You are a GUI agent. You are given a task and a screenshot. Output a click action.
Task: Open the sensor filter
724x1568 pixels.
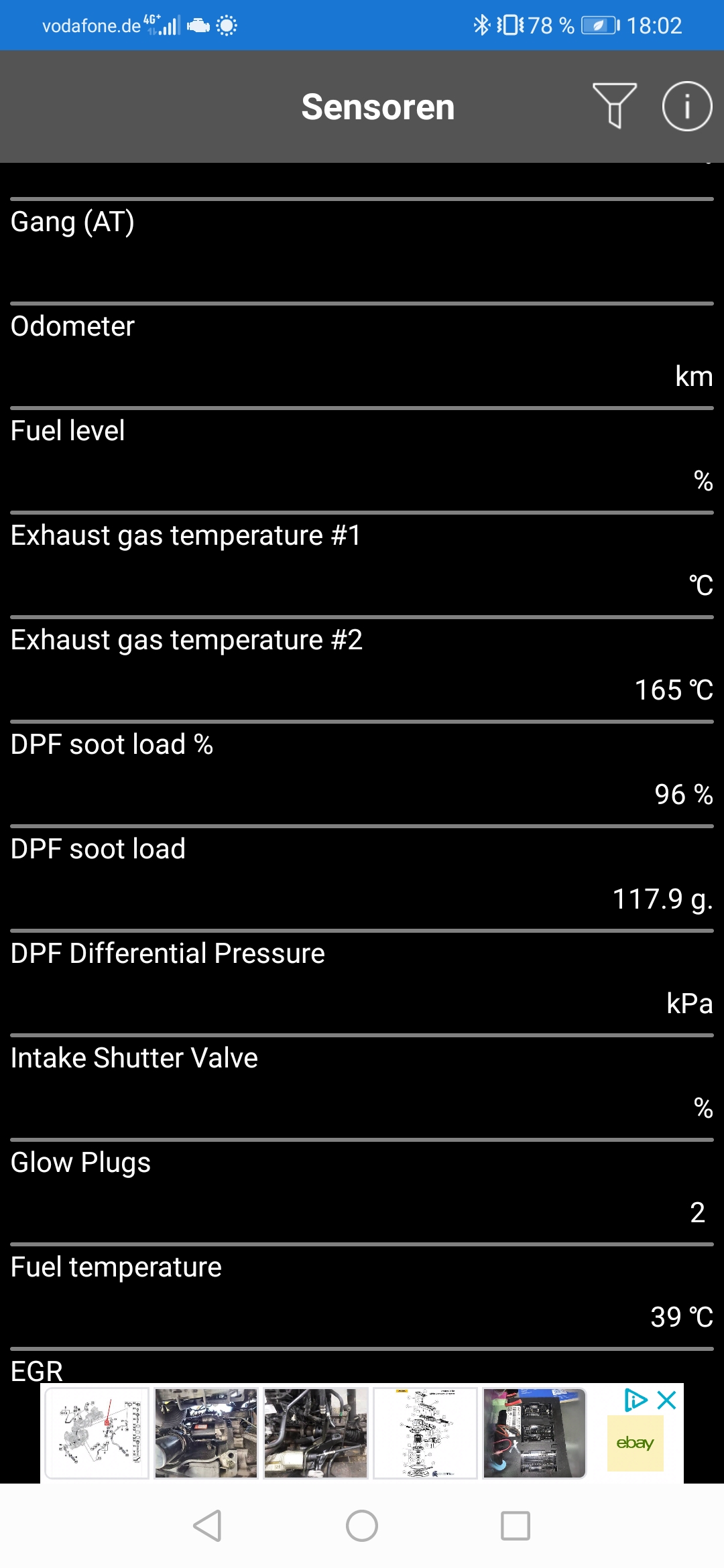click(x=614, y=105)
